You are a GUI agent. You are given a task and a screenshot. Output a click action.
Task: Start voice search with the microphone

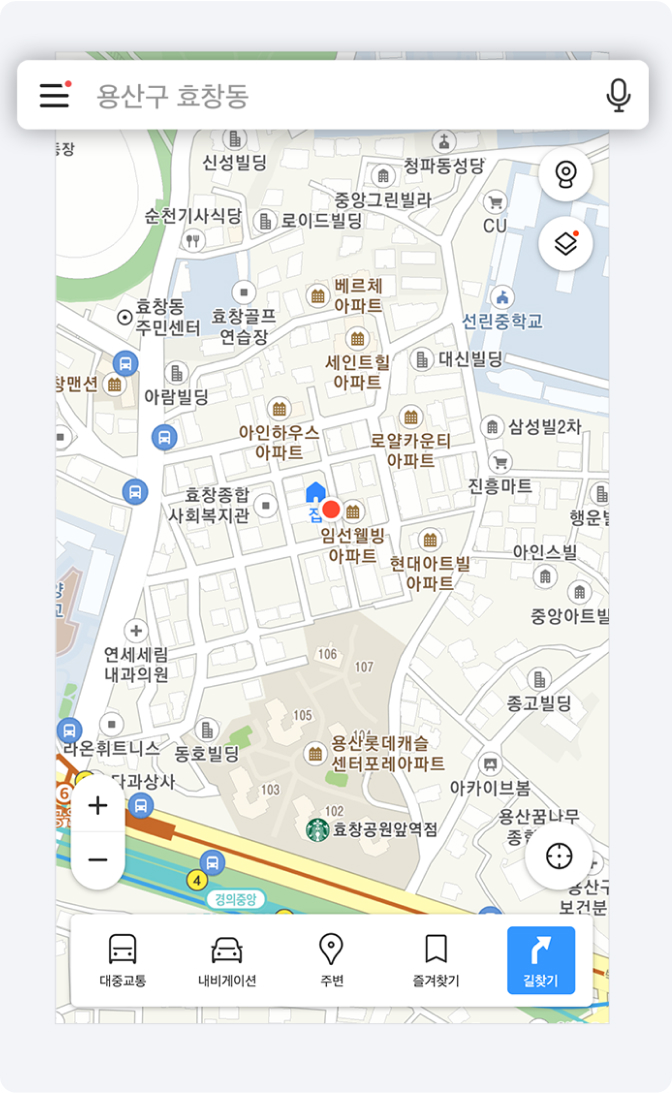pyautogui.click(x=618, y=95)
